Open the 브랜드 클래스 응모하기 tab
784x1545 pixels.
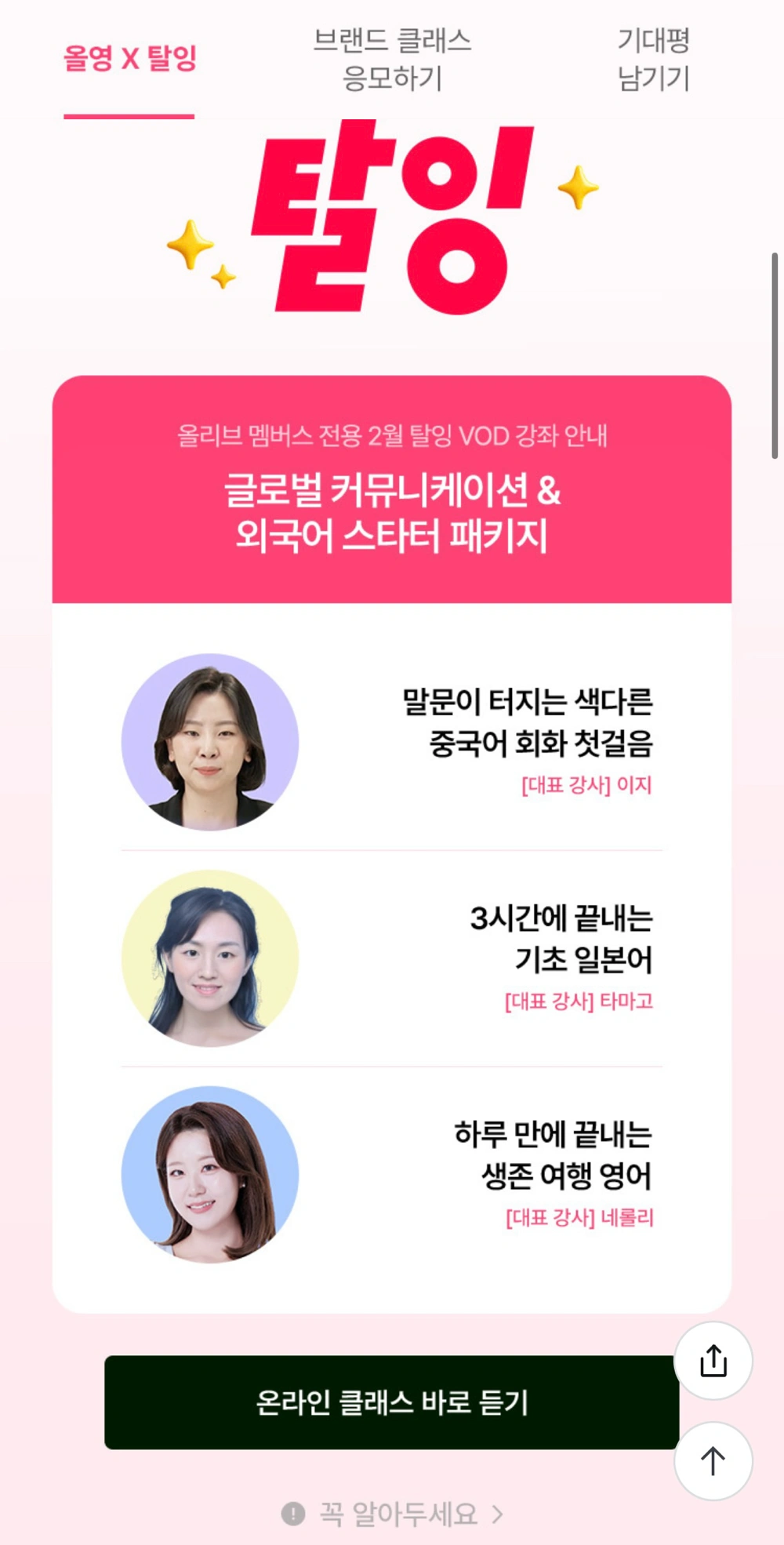click(392, 59)
